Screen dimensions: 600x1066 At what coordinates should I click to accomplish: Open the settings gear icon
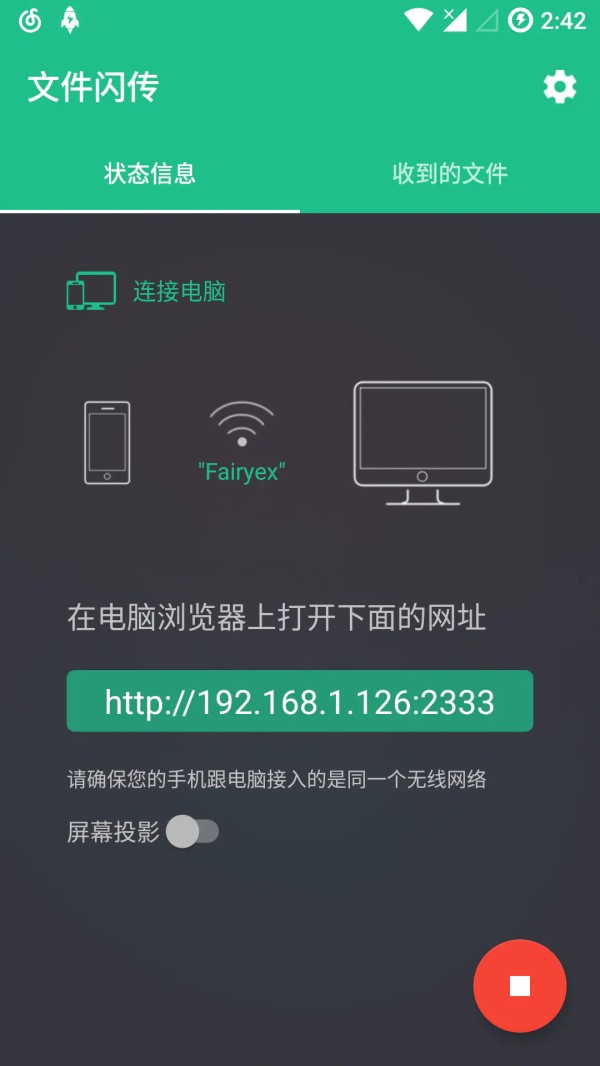[560, 87]
